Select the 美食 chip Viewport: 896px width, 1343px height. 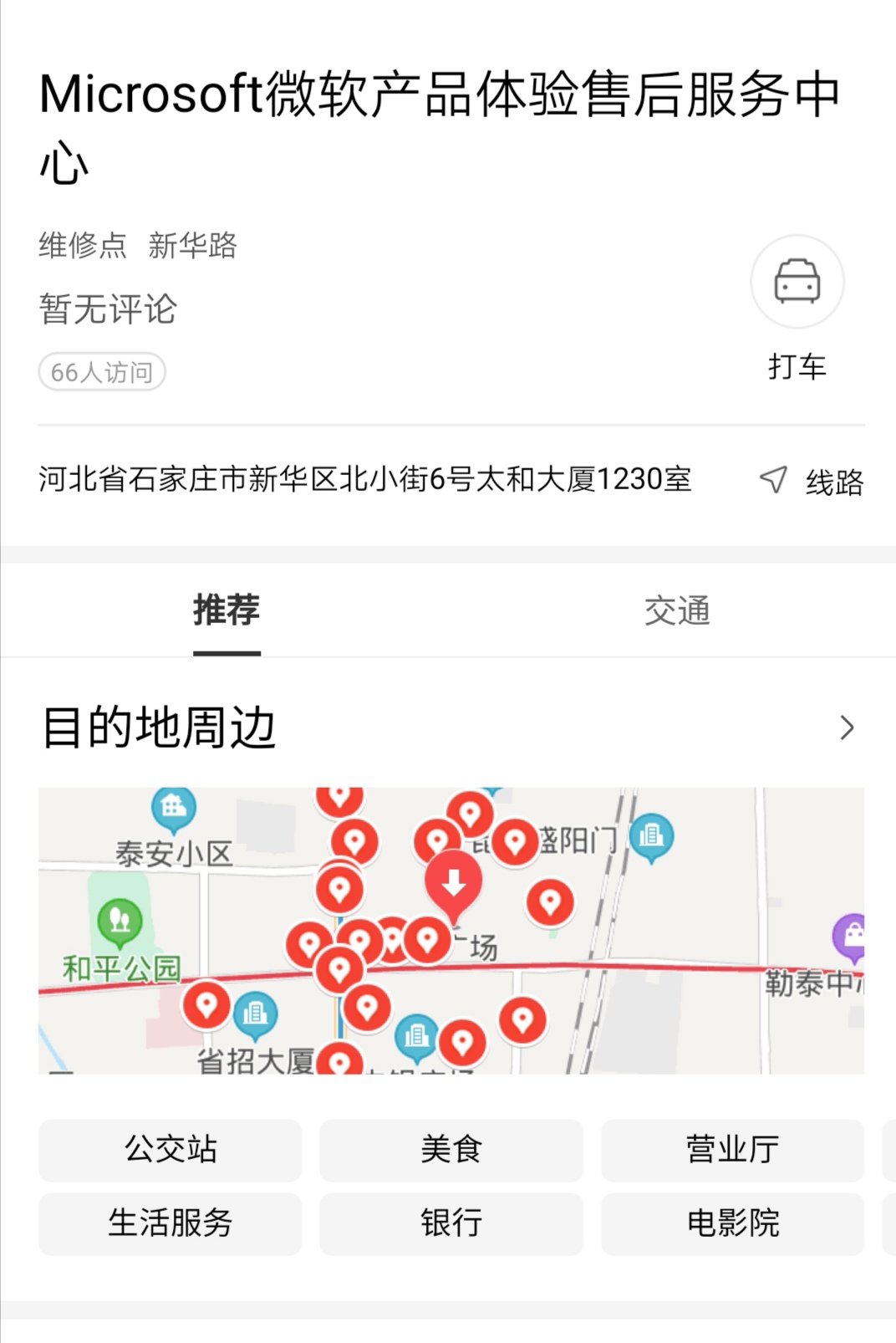(x=451, y=1149)
